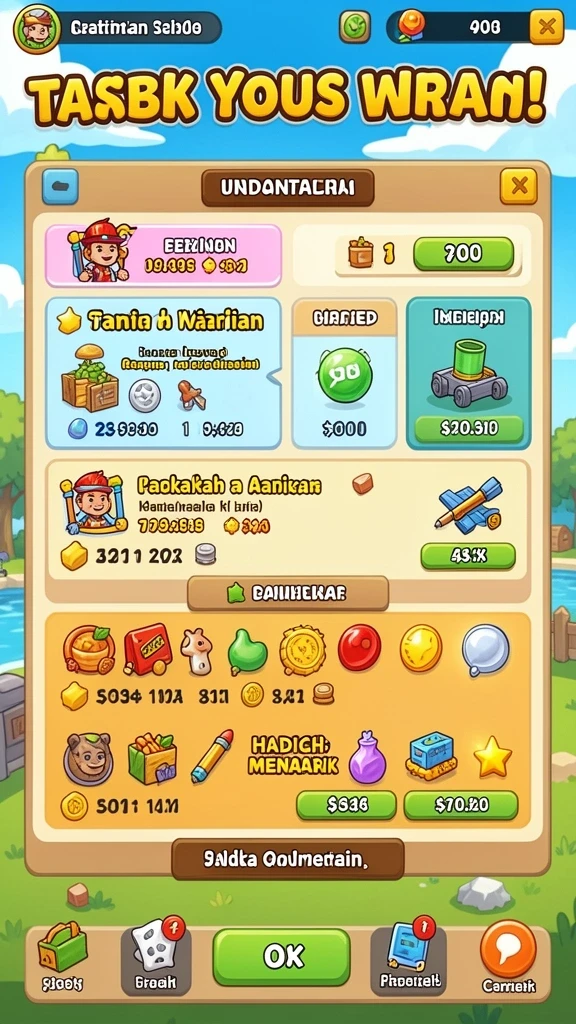Tap the green OK button
Screen dimensions: 576x1024
coord(281,957)
